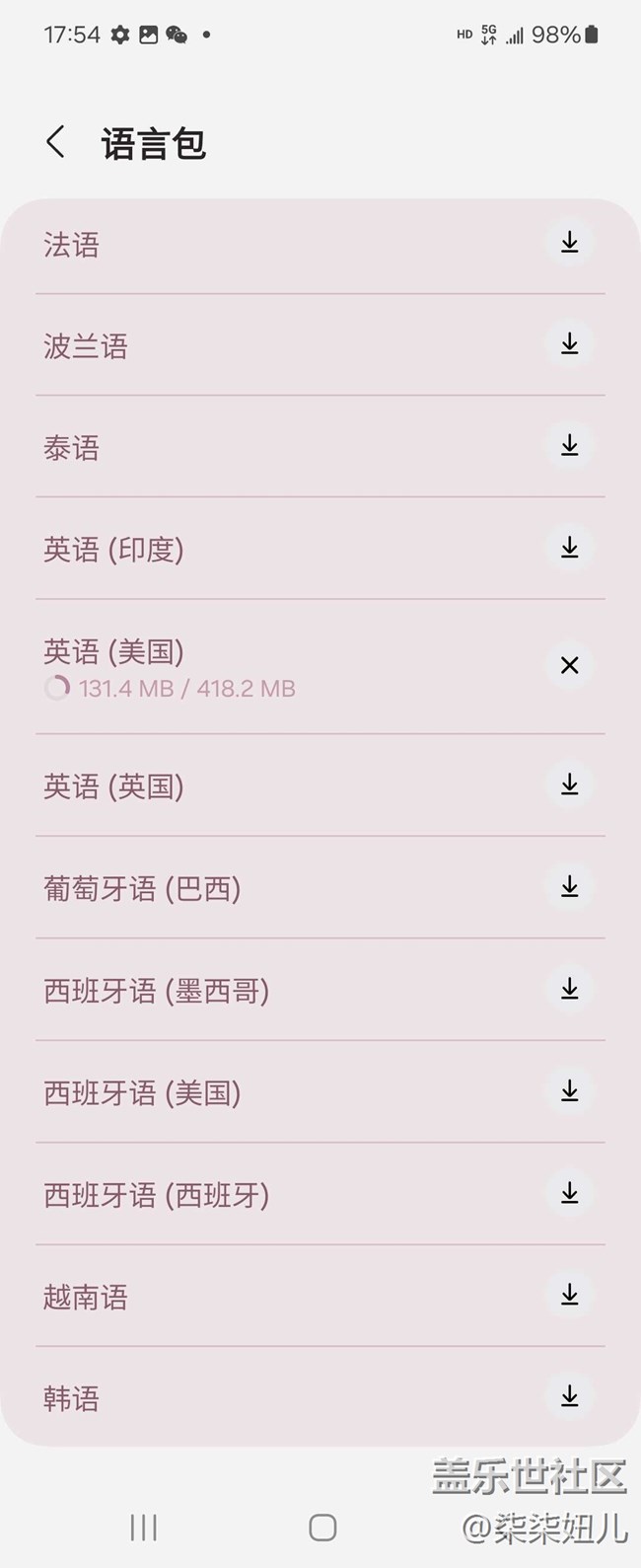The width and height of the screenshot is (641, 1568).
Task: Download the 西班牙语 (西班牙) language pack
Action: click(569, 1193)
